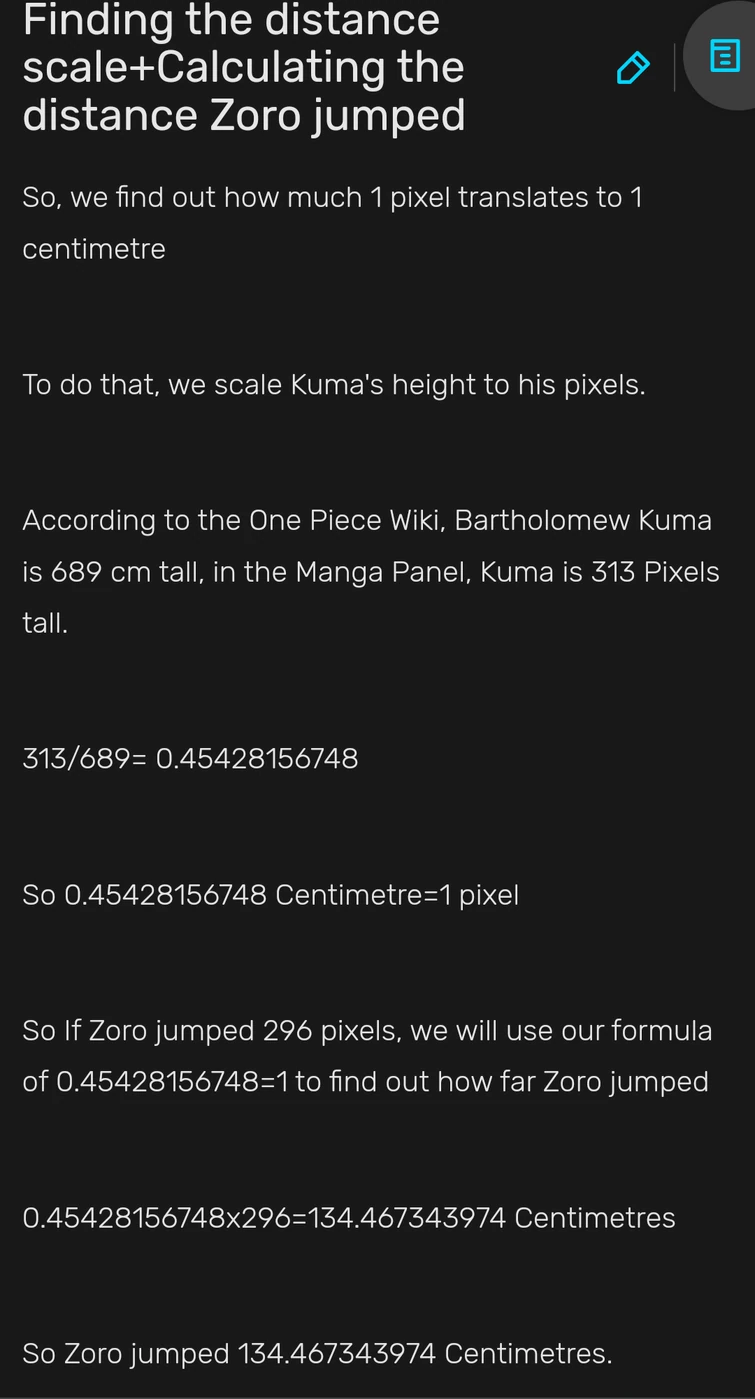Tap the pencil edit icon
The width and height of the screenshot is (755, 1399).
click(633, 68)
